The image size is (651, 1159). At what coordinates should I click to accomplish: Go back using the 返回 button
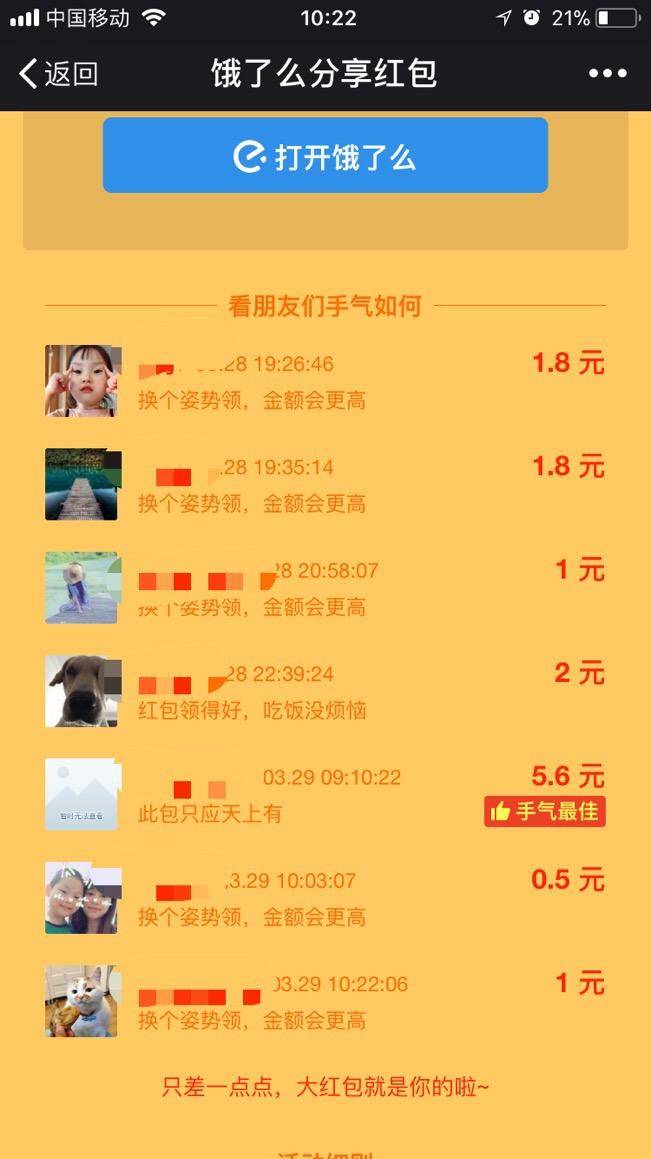point(58,74)
